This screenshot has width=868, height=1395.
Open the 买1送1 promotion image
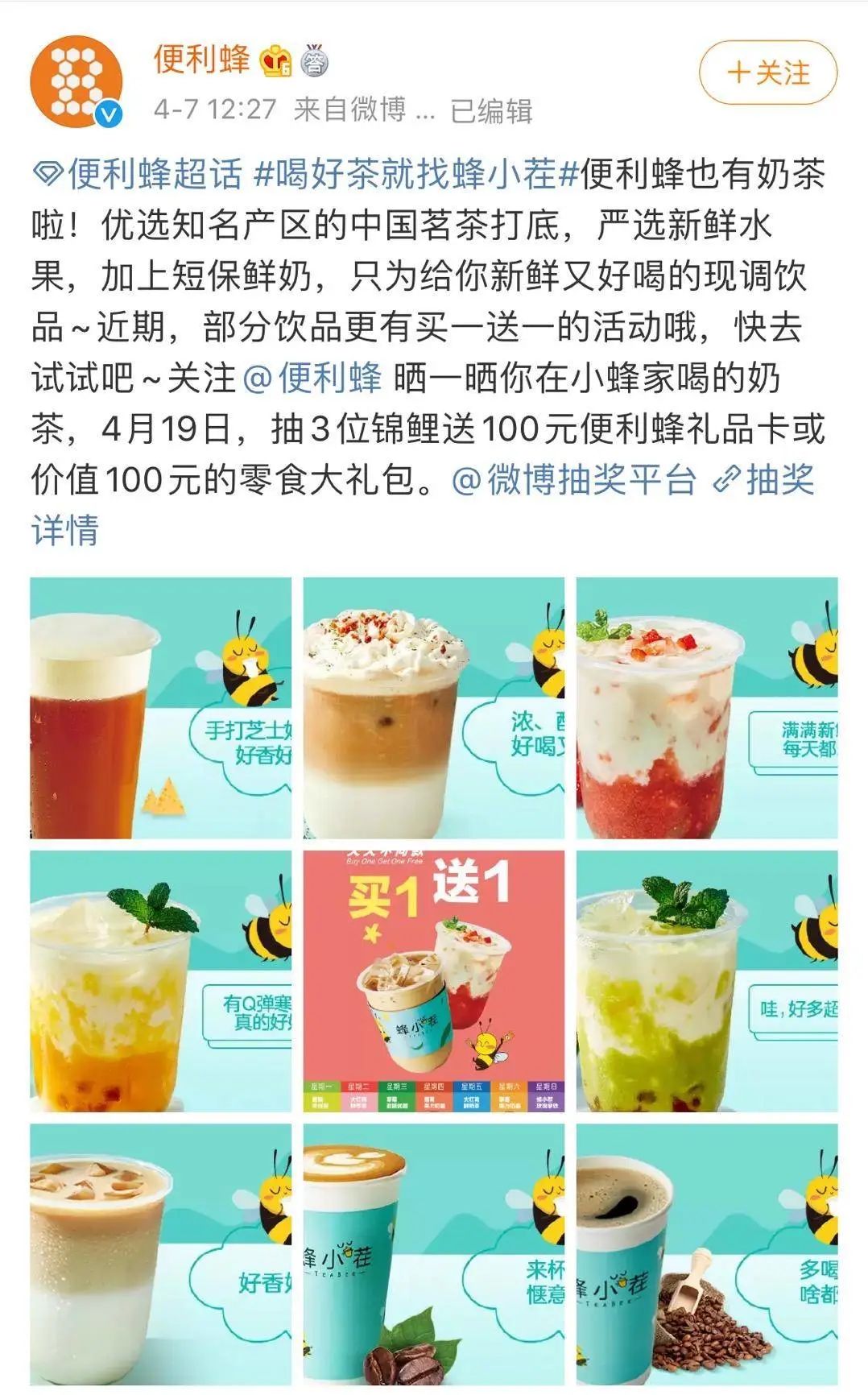434,981
